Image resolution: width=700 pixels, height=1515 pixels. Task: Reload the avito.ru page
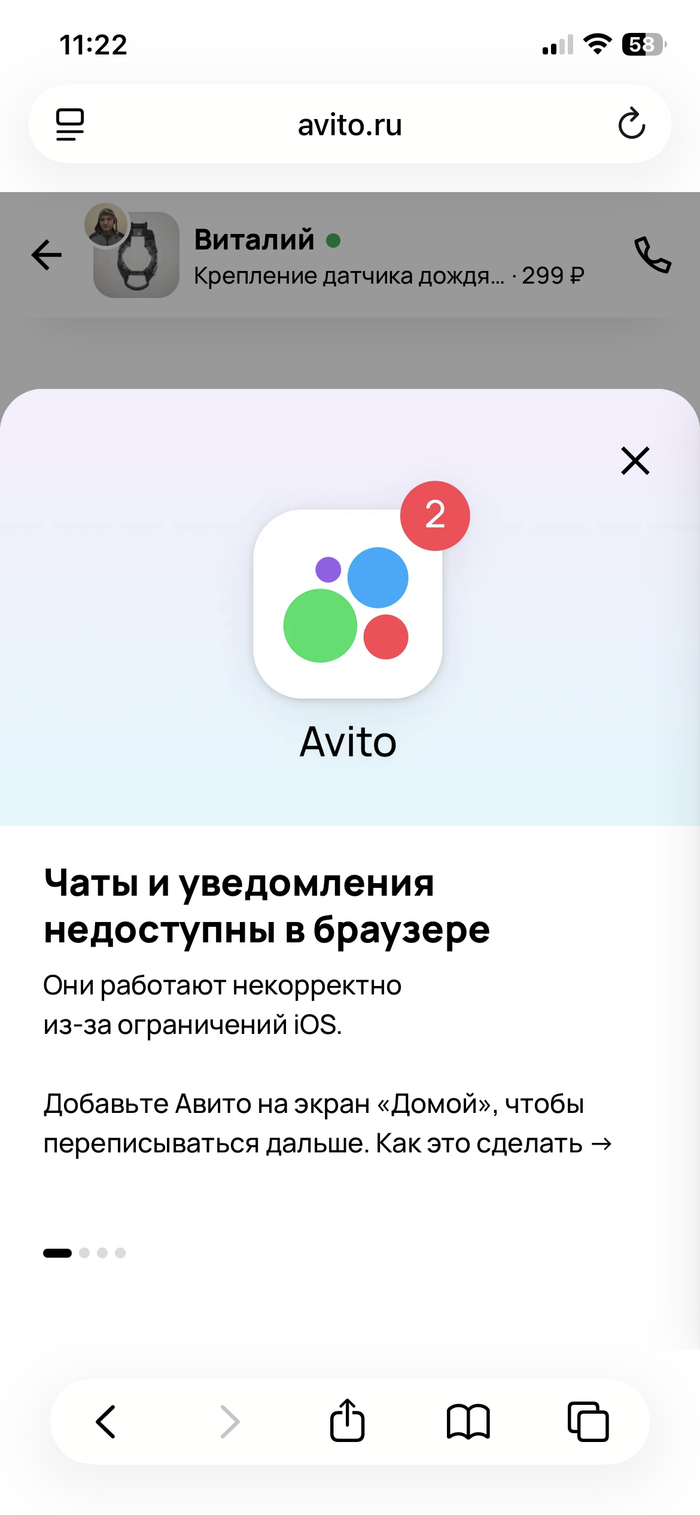point(631,124)
